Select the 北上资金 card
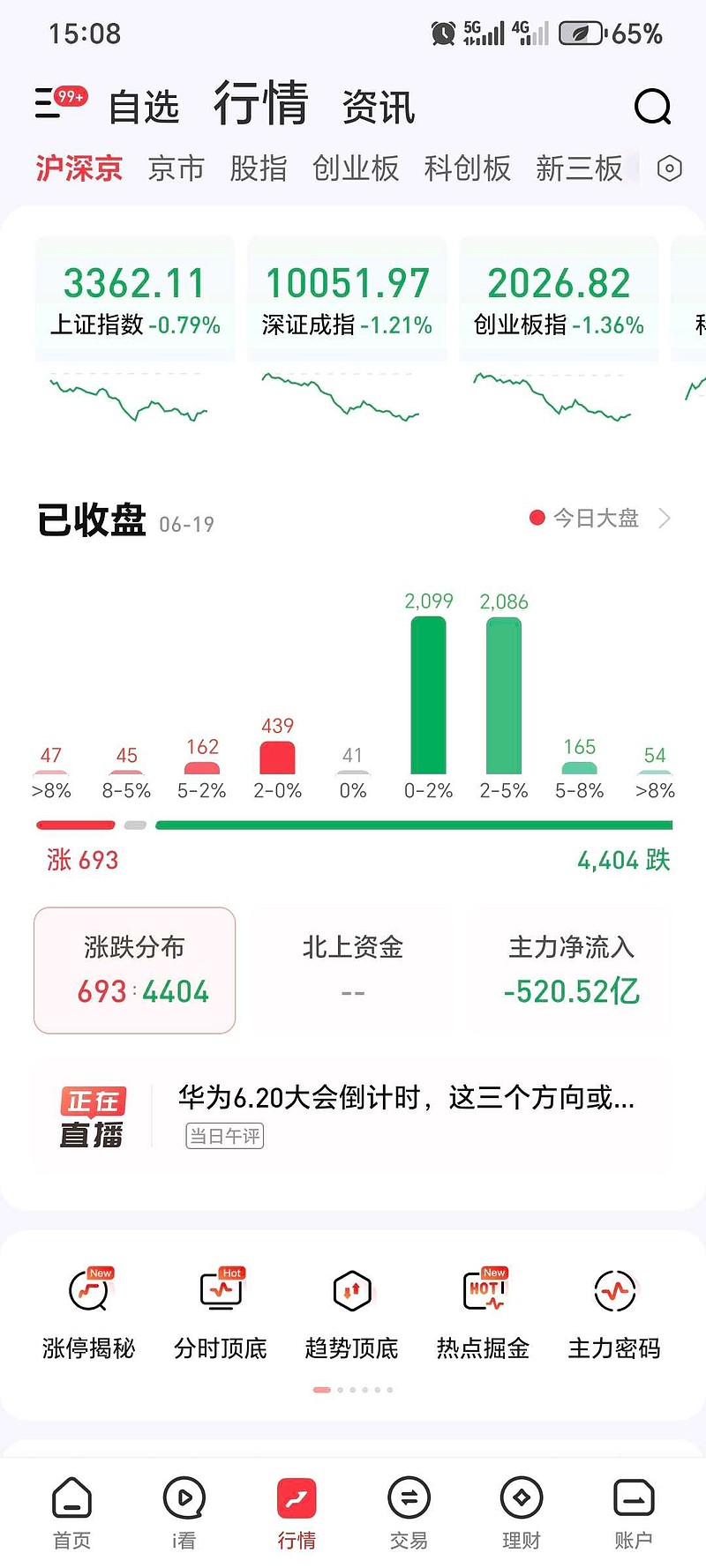The height and width of the screenshot is (1568, 706). click(x=352, y=969)
